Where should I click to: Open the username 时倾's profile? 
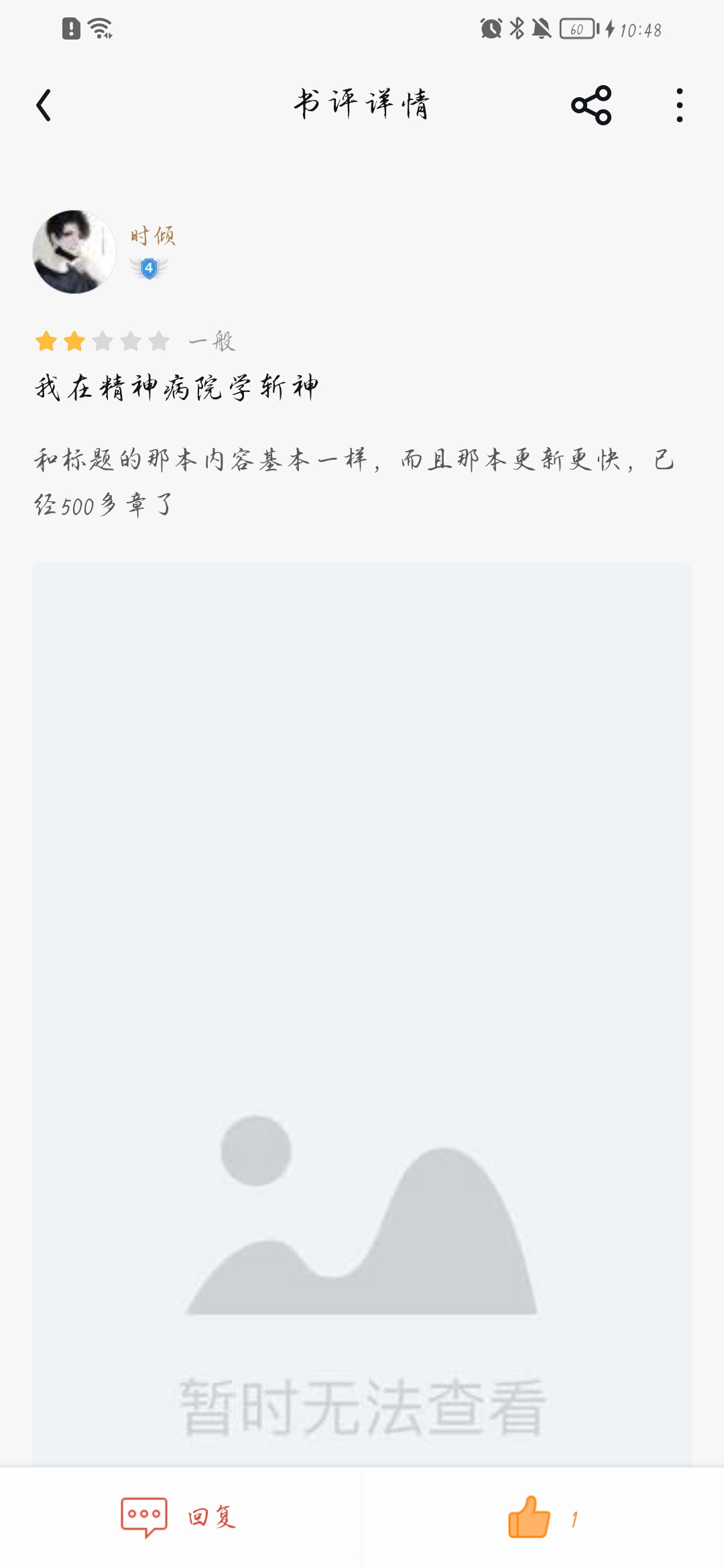point(154,236)
